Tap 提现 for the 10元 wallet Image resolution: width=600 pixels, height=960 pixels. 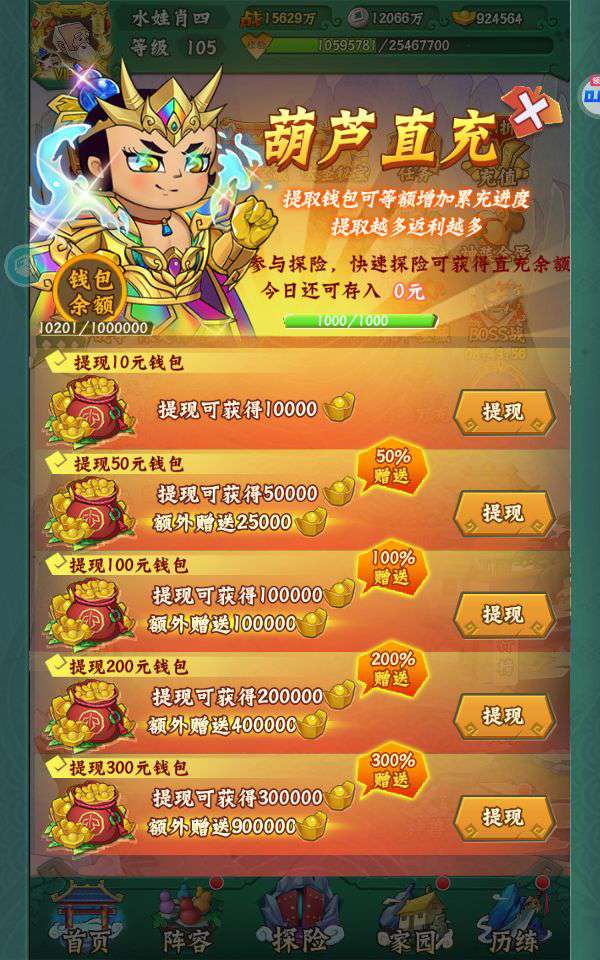coord(504,413)
